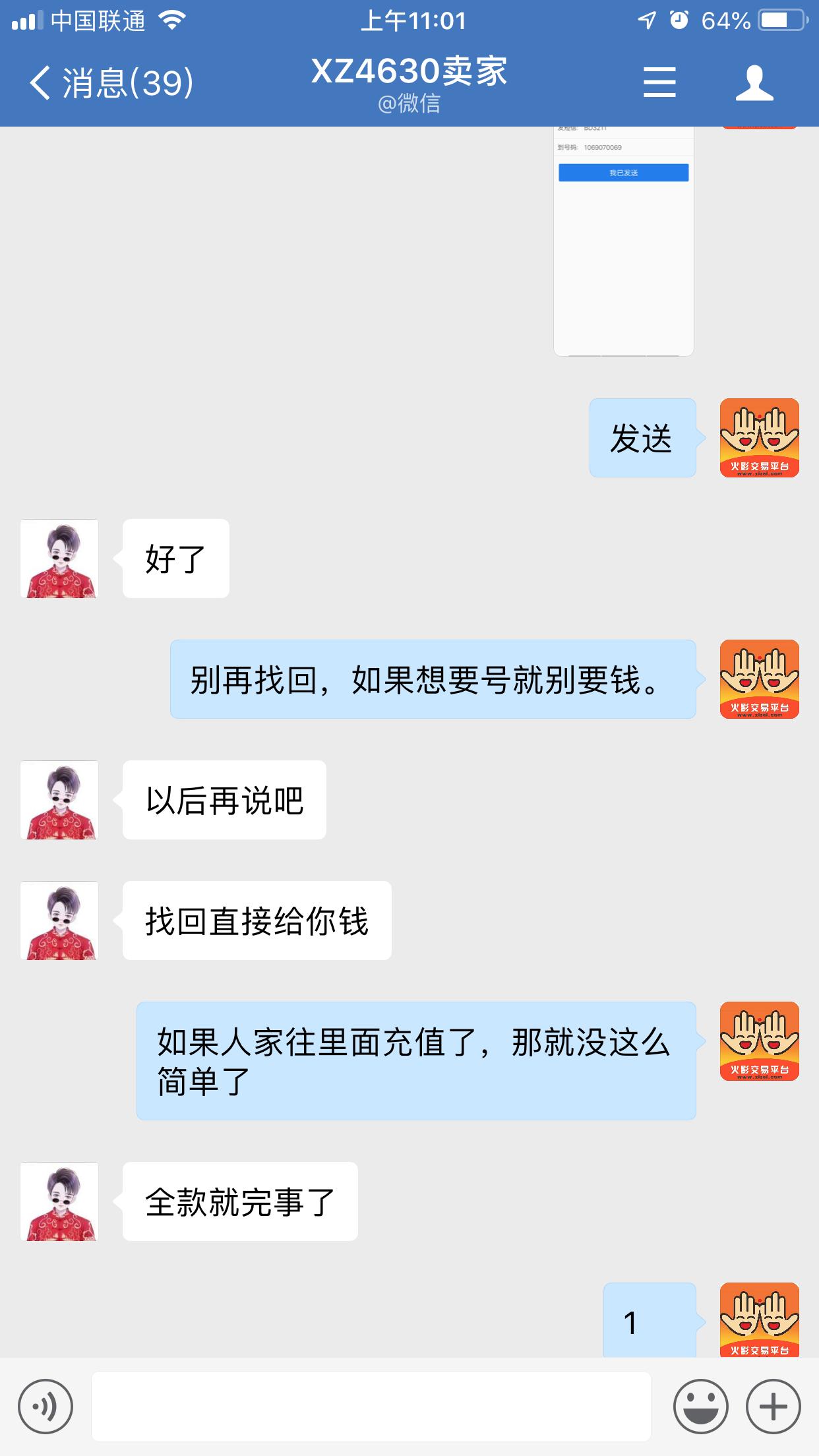Tap the Wi-Fi icon in status bar
Screen dimensions: 819x1456
point(171,20)
